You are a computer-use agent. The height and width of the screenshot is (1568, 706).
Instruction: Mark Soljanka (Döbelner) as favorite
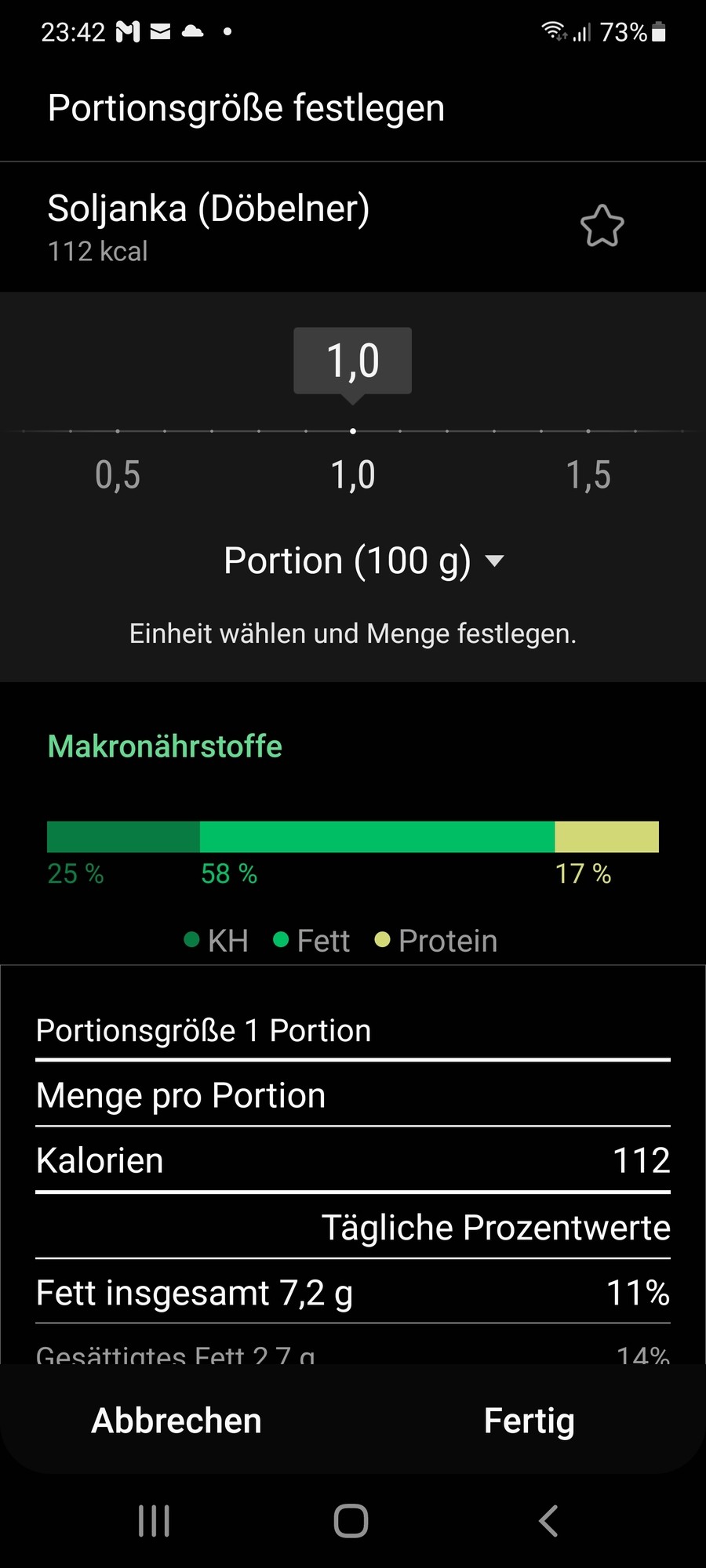pyautogui.click(x=602, y=226)
